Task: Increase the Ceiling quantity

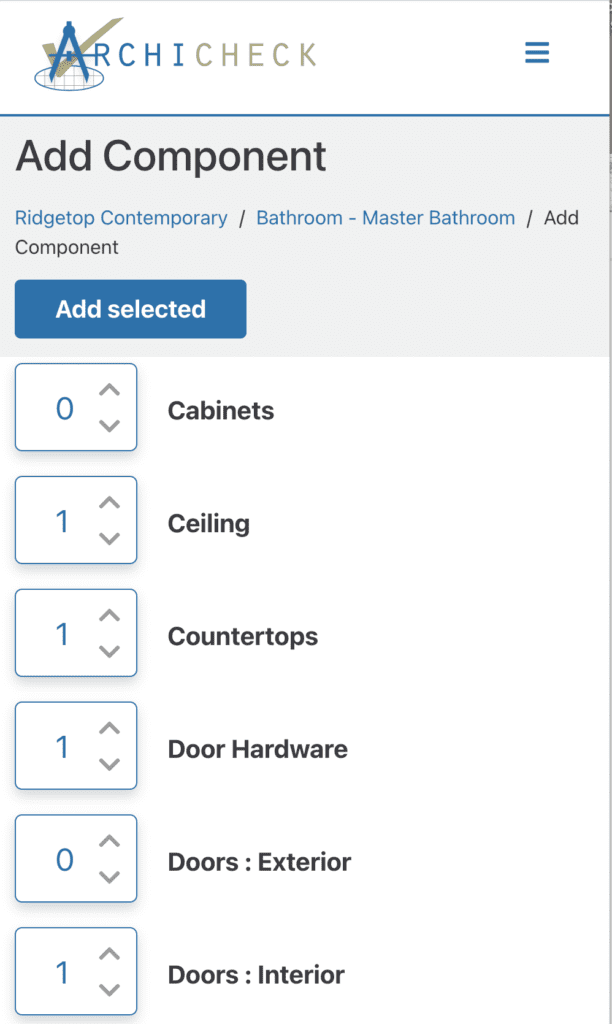Action: [110, 503]
